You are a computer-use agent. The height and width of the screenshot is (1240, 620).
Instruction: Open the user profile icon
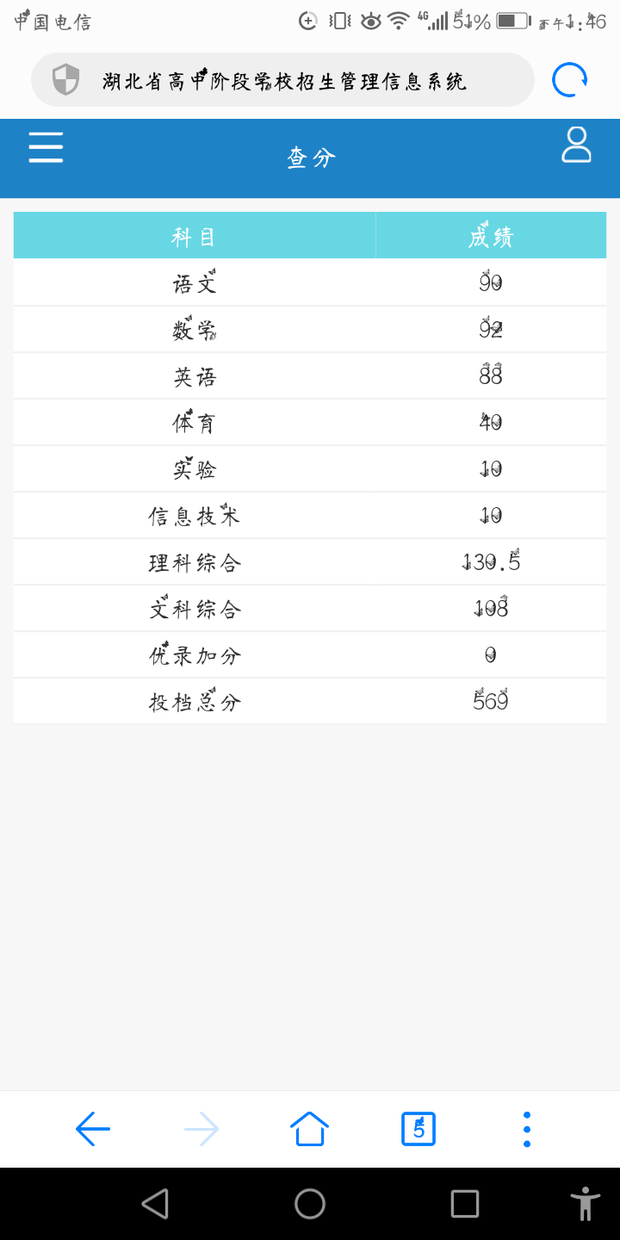(576, 144)
